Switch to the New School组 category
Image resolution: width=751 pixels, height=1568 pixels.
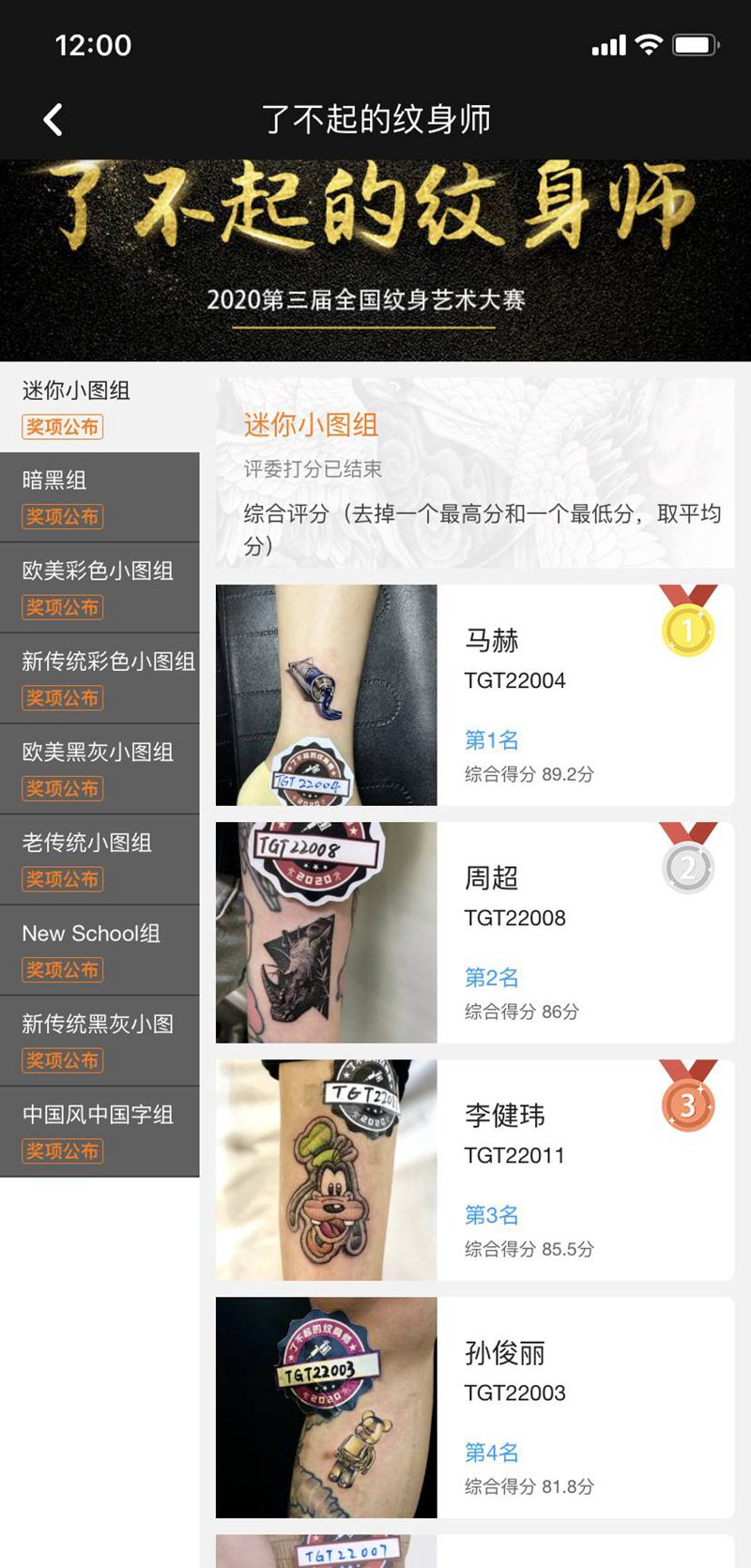[100, 951]
